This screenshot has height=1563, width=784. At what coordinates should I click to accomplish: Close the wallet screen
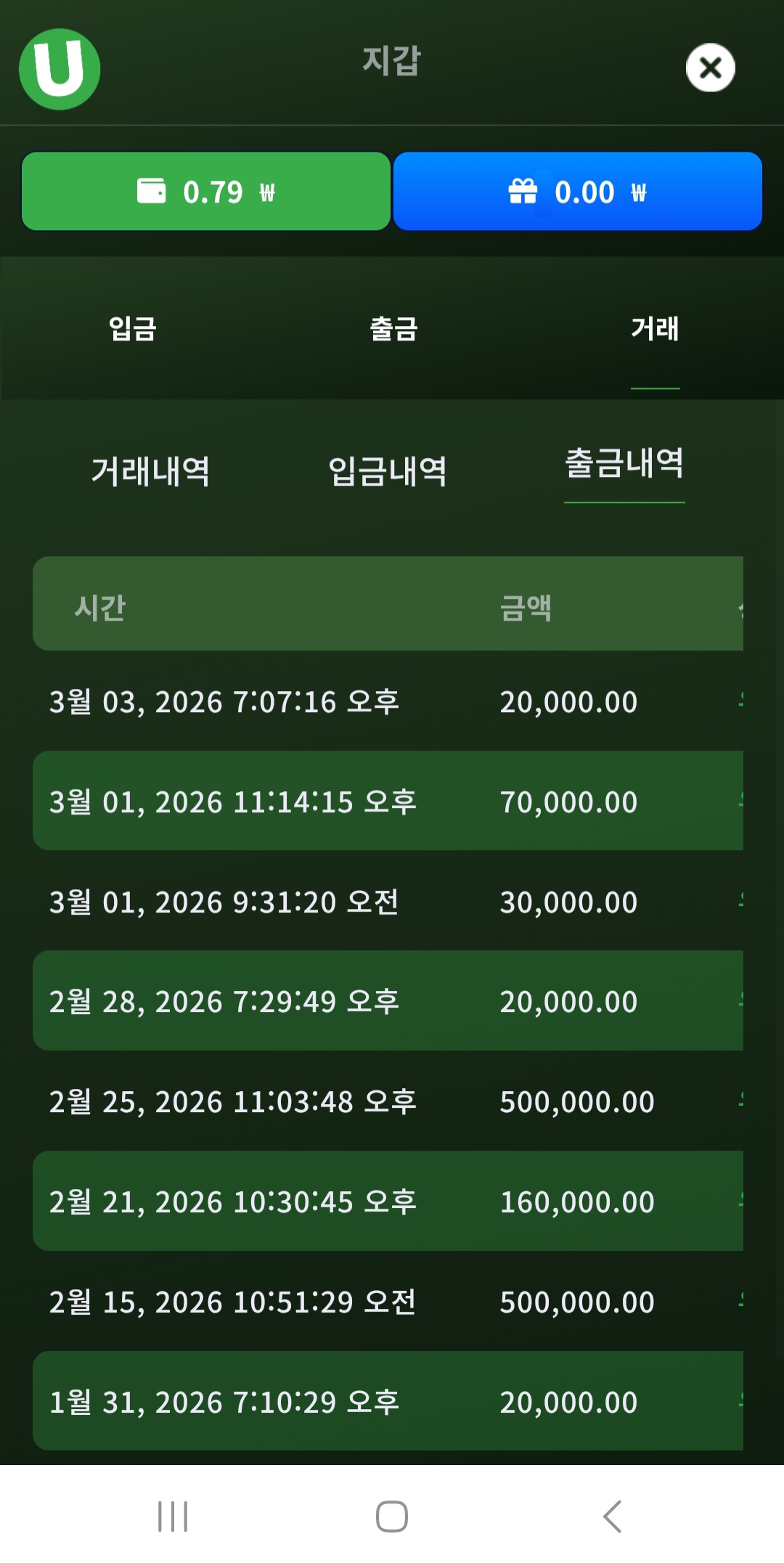[x=710, y=68]
